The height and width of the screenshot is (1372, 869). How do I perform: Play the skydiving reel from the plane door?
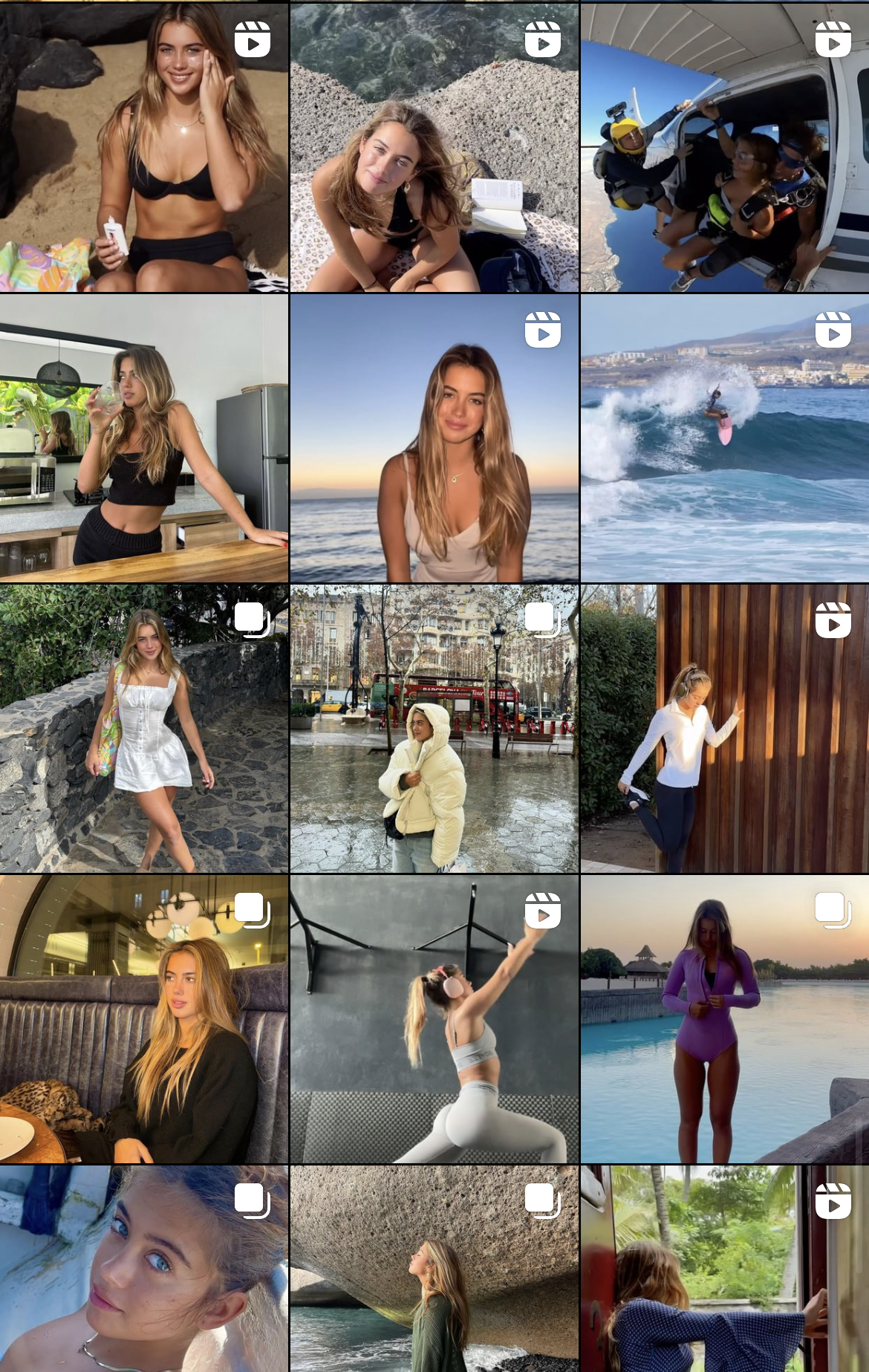pyautogui.click(x=725, y=147)
